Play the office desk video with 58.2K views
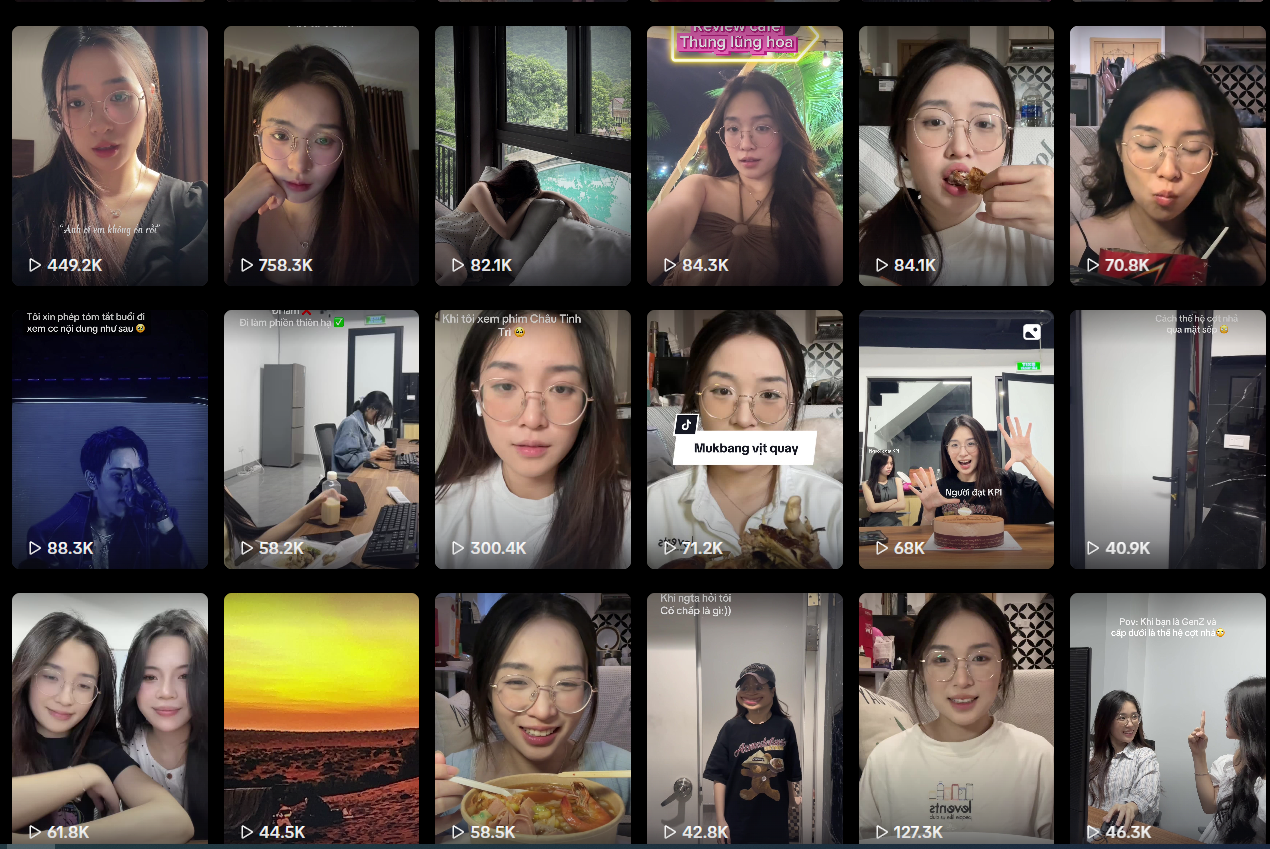 (x=321, y=439)
